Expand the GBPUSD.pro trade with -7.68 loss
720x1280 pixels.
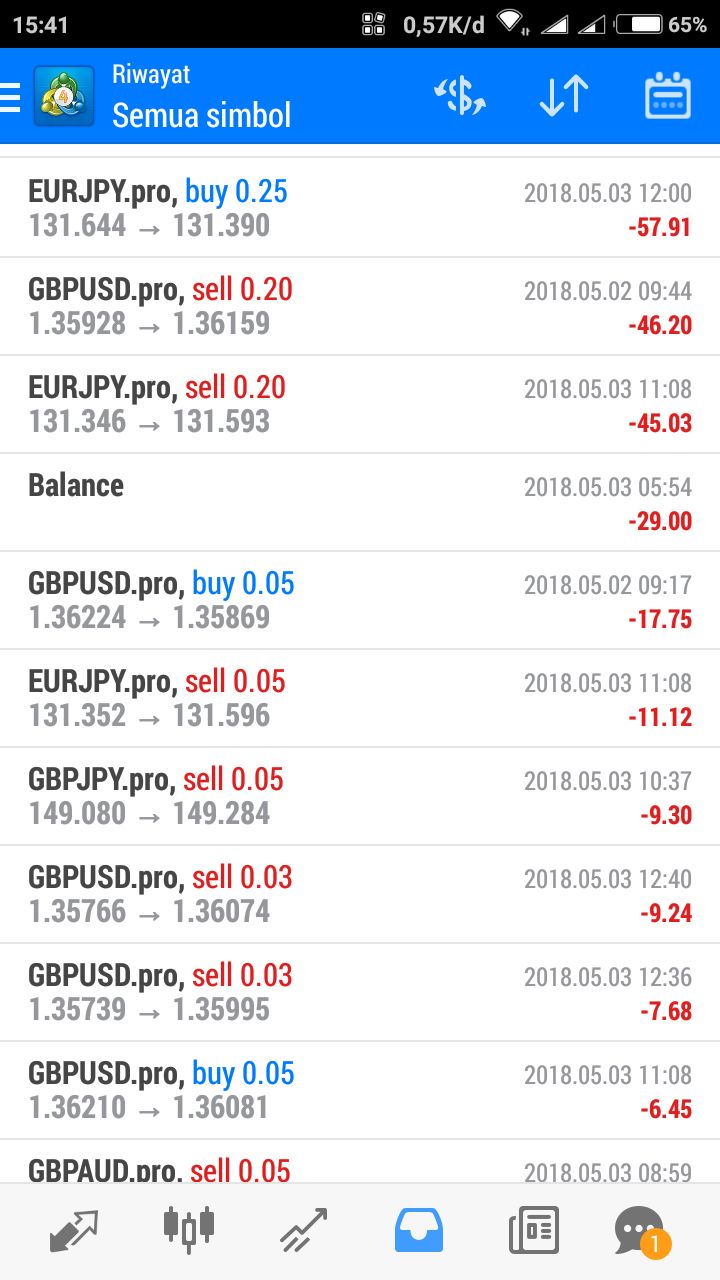click(360, 992)
